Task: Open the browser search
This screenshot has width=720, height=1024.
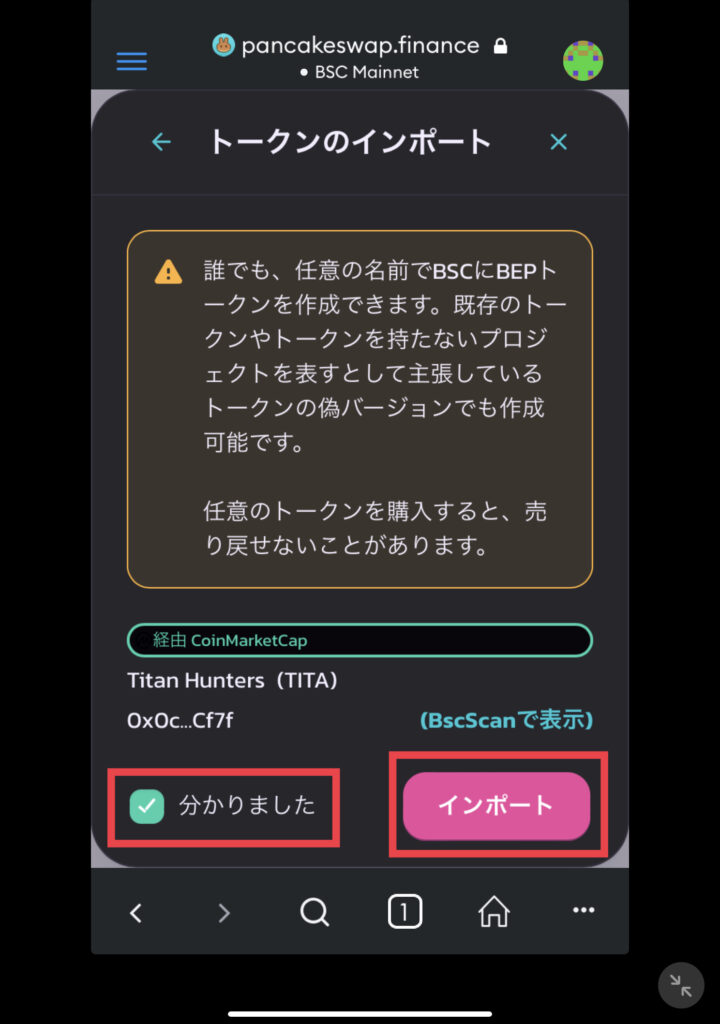Action: pyautogui.click(x=314, y=912)
